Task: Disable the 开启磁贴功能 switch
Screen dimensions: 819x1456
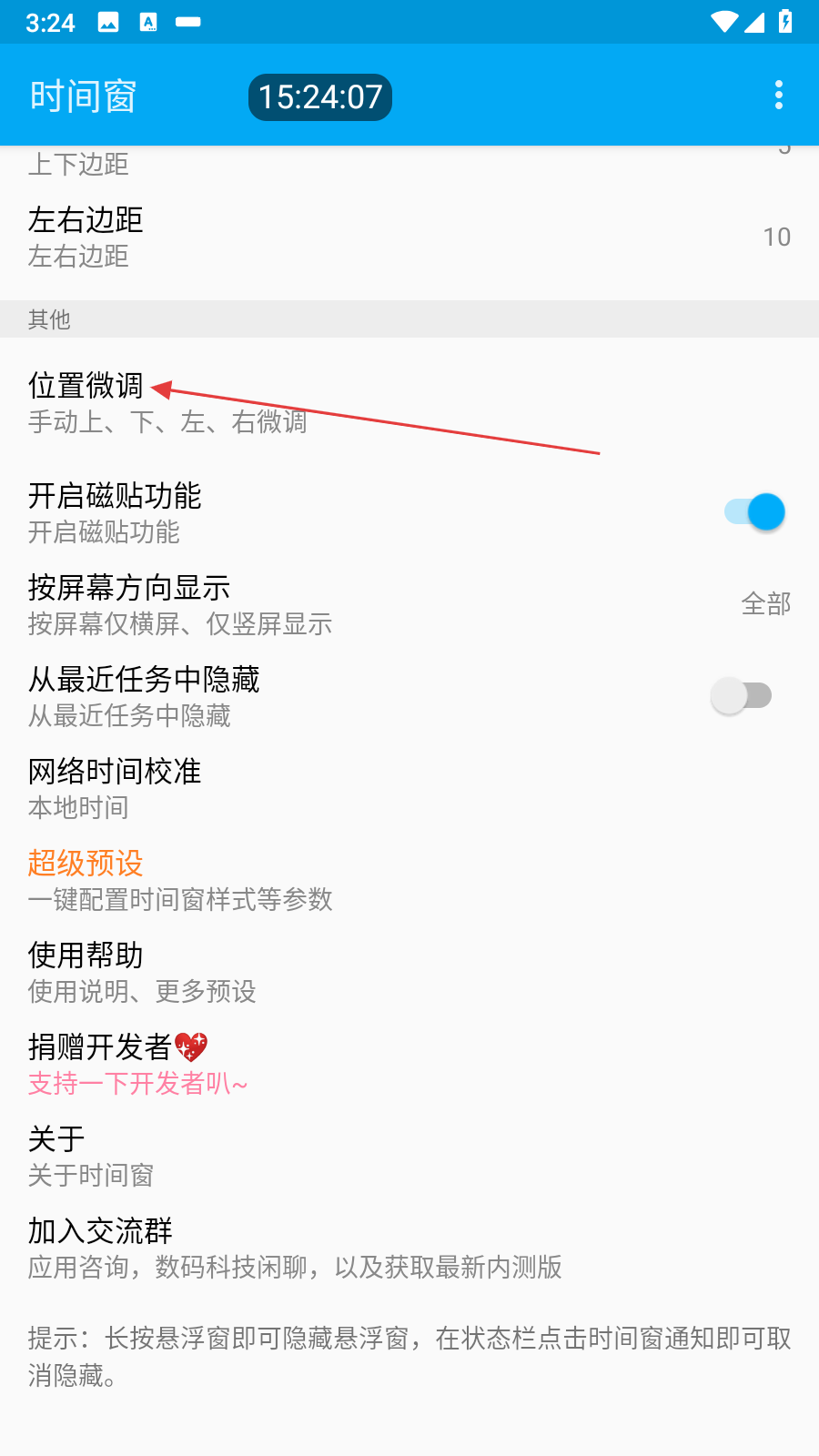Action: (755, 512)
